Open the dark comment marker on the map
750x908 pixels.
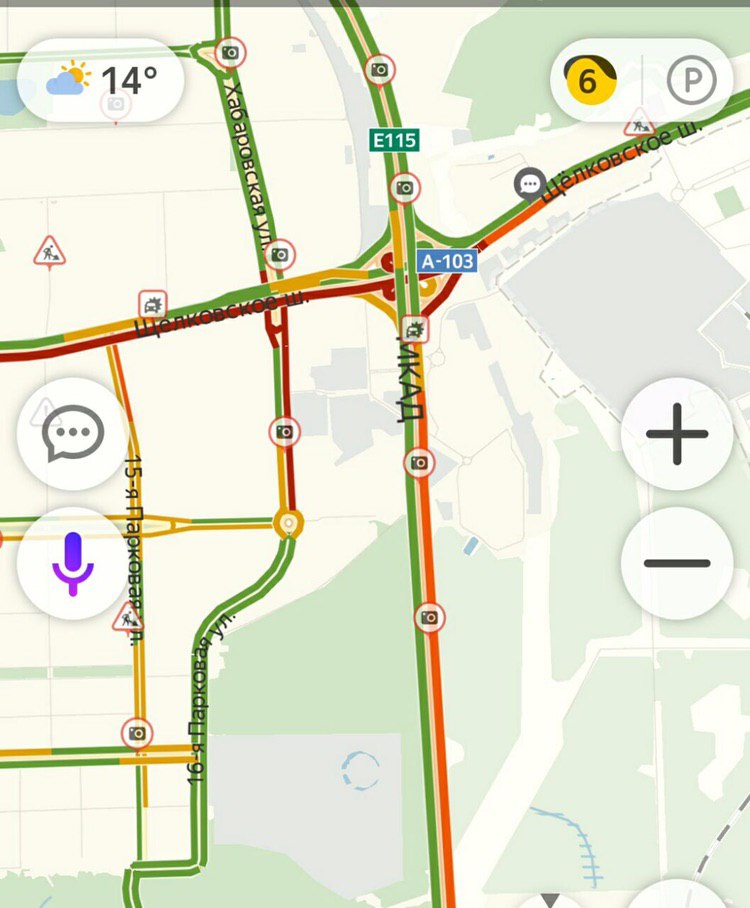click(530, 184)
